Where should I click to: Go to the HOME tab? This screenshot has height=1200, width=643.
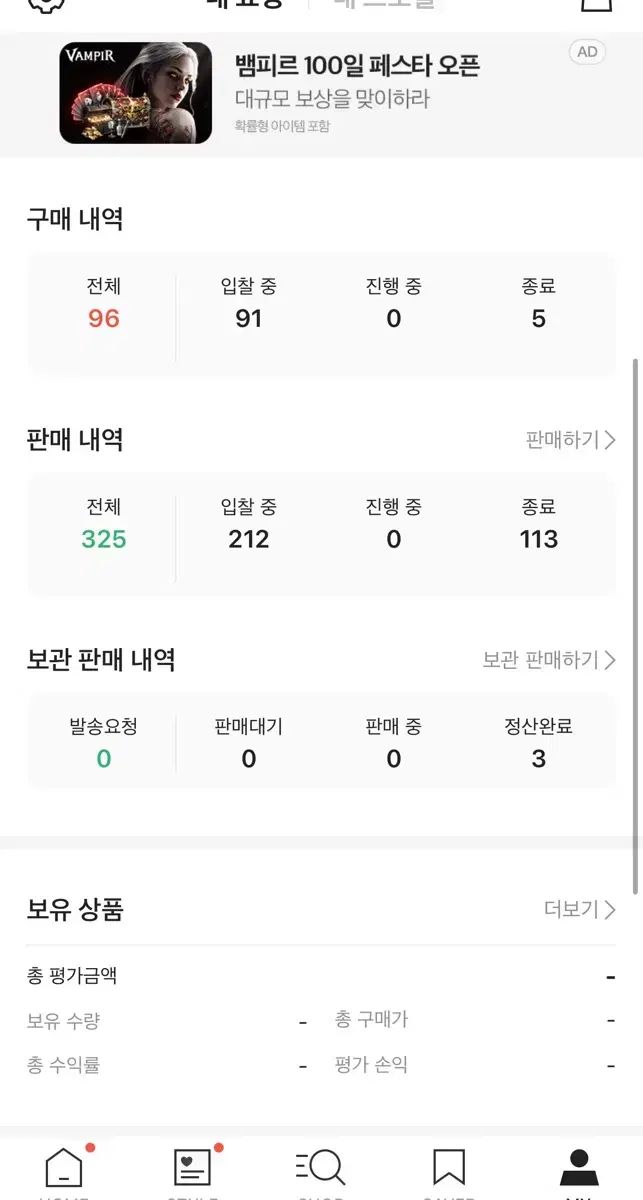64,1170
